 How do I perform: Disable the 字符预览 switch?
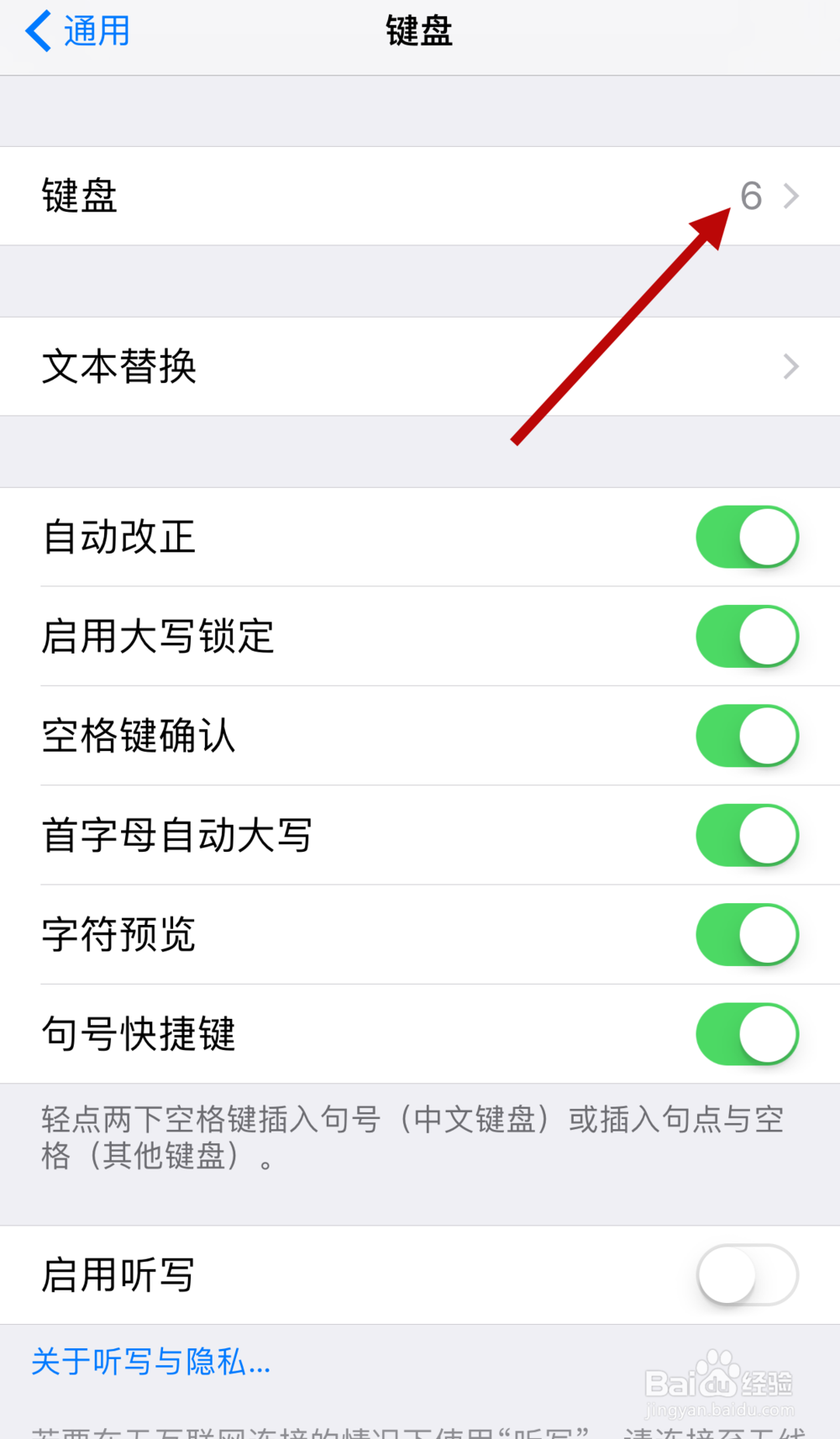[746, 934]
